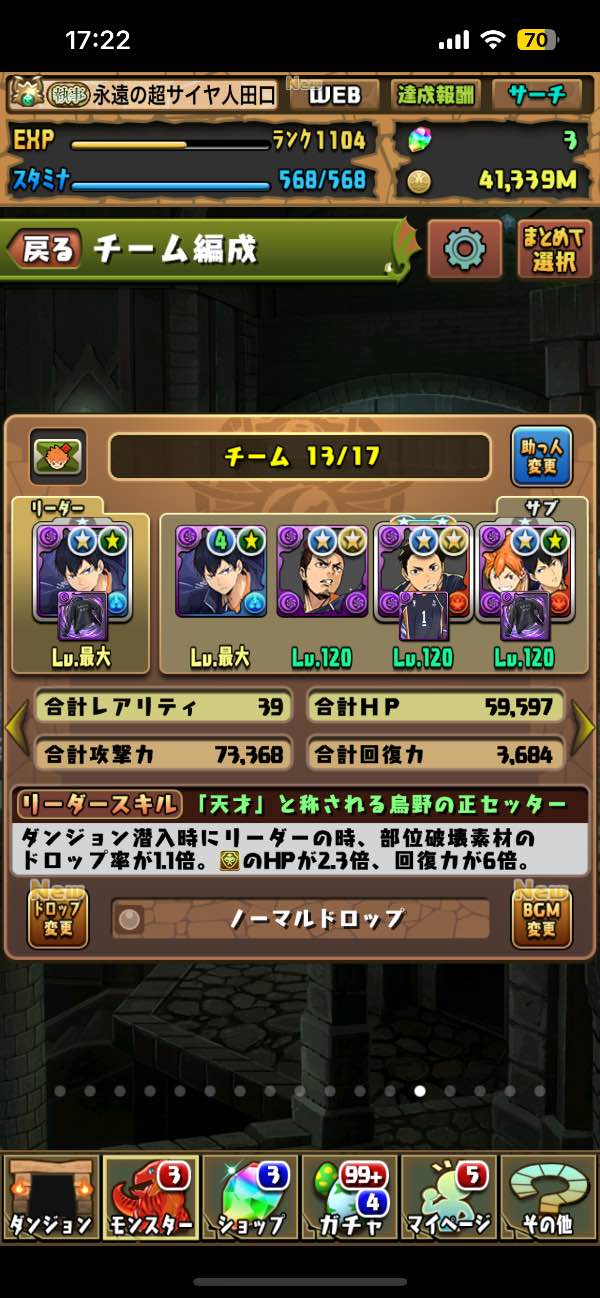Tap the 戻る back button
Screen dimensions: 600x1298
click(x=47, y=250)
